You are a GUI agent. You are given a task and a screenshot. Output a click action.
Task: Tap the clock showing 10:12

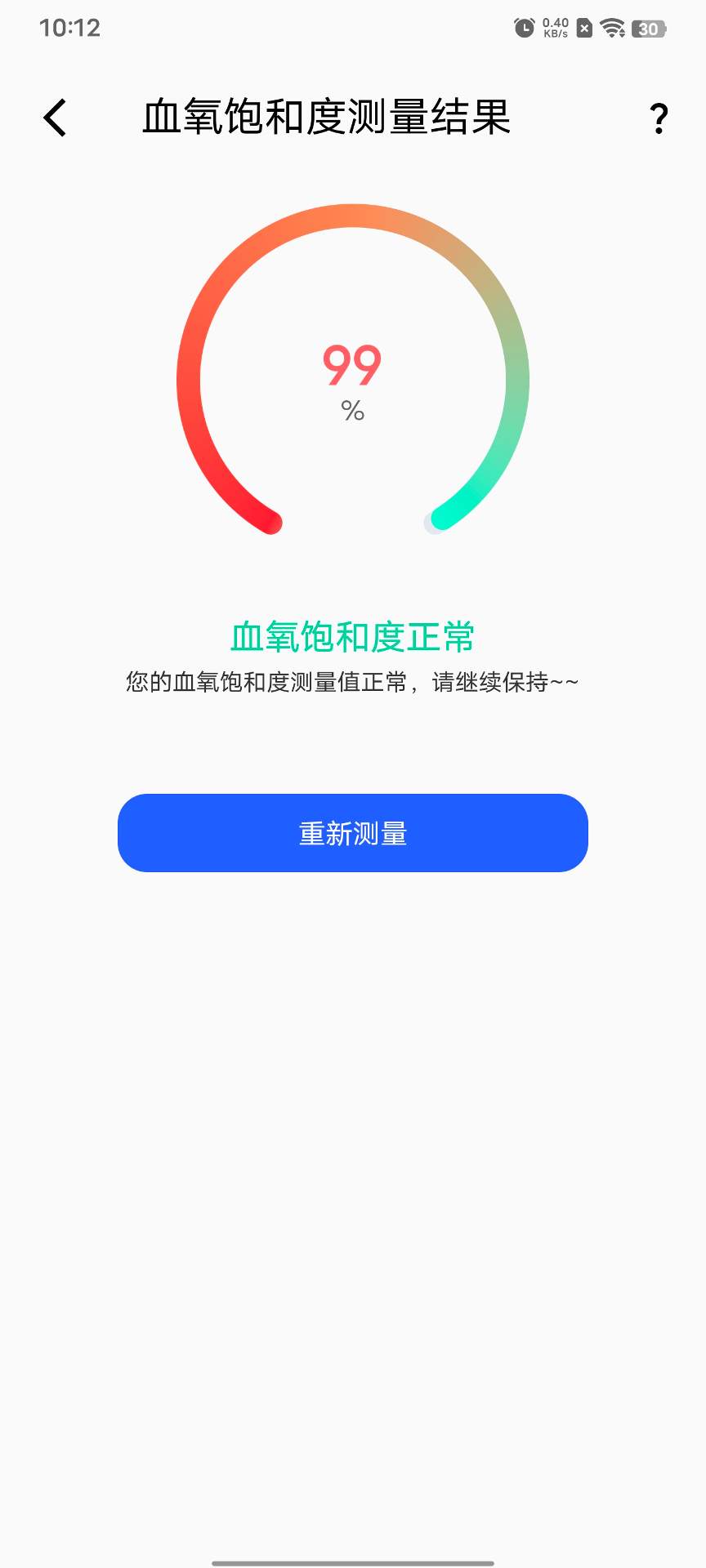point(69,29)
